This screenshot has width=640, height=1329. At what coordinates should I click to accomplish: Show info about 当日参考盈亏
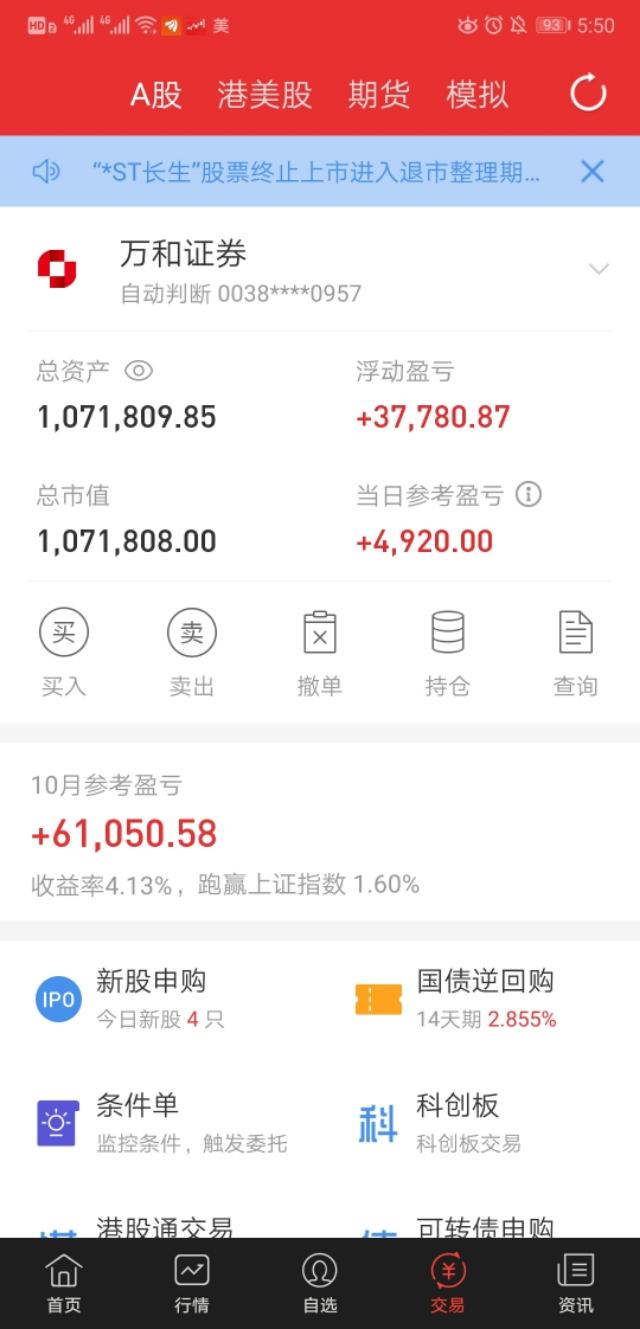pyautogui.click(x=528, y=494)
